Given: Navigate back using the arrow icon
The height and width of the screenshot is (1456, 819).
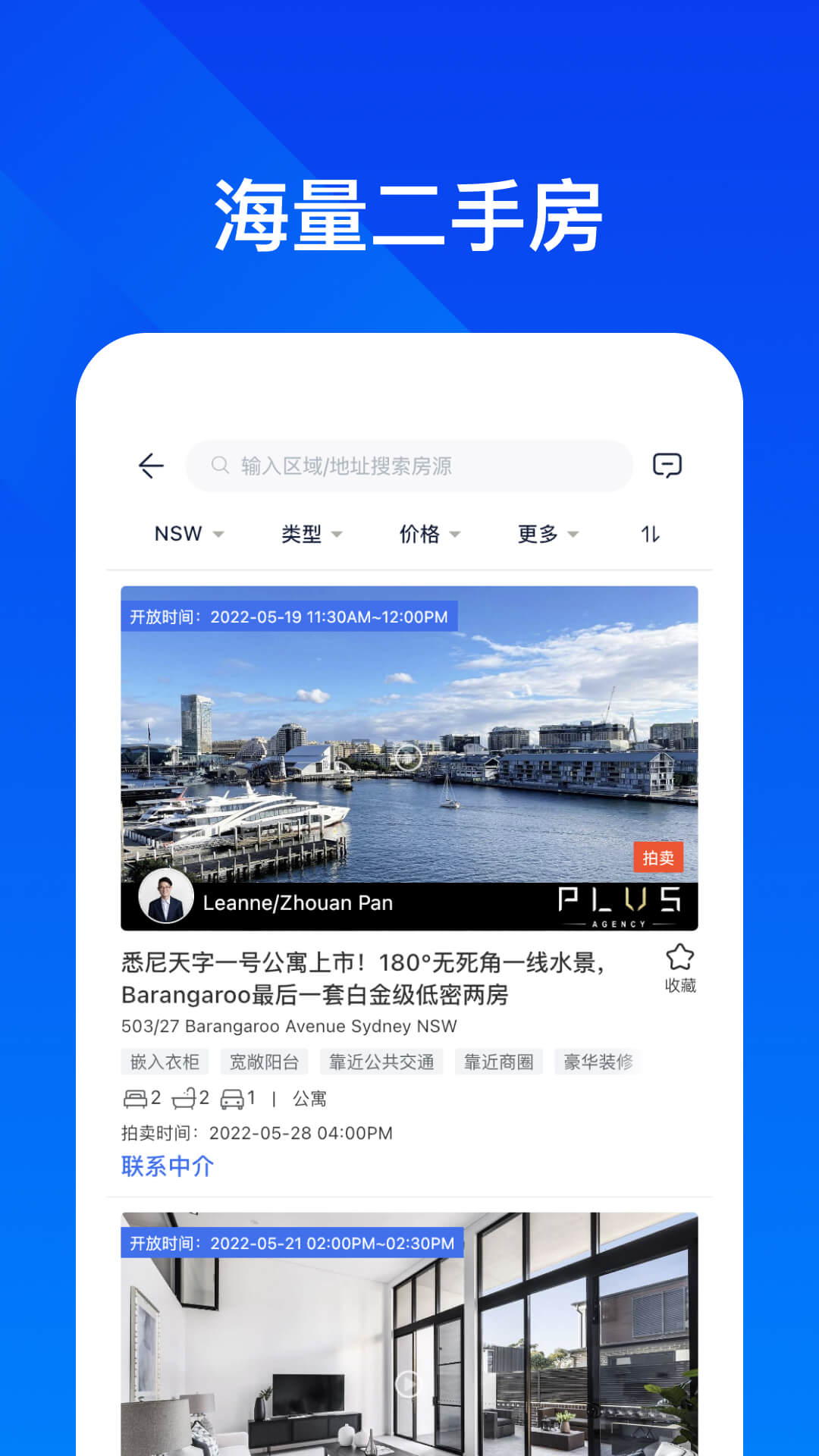Looking at the screenshot, I should [149, 466].
